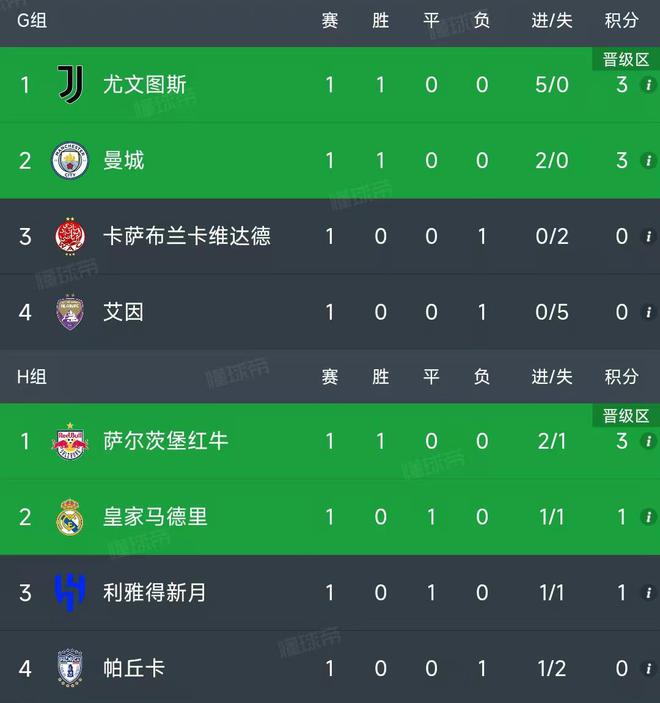Show info for 利雅得新月 standing
Image resolution: width=660 pixels, height=703 pixels.
click(x=647, y=592)
